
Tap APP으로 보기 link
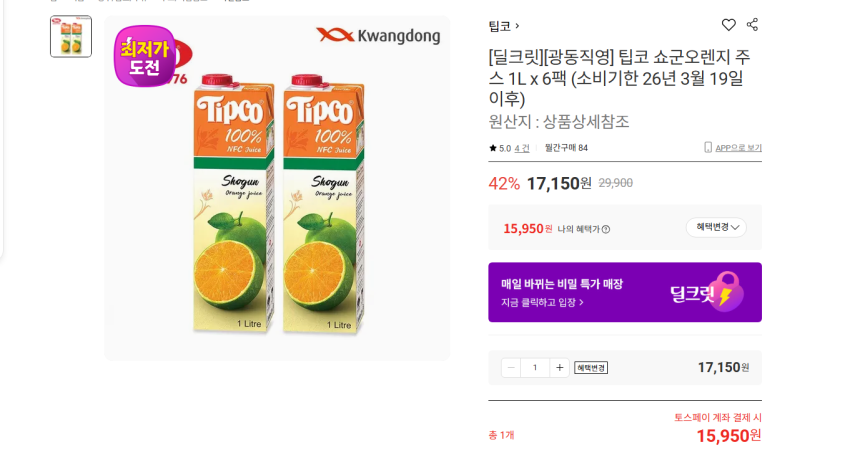click(x=733, y=147)
